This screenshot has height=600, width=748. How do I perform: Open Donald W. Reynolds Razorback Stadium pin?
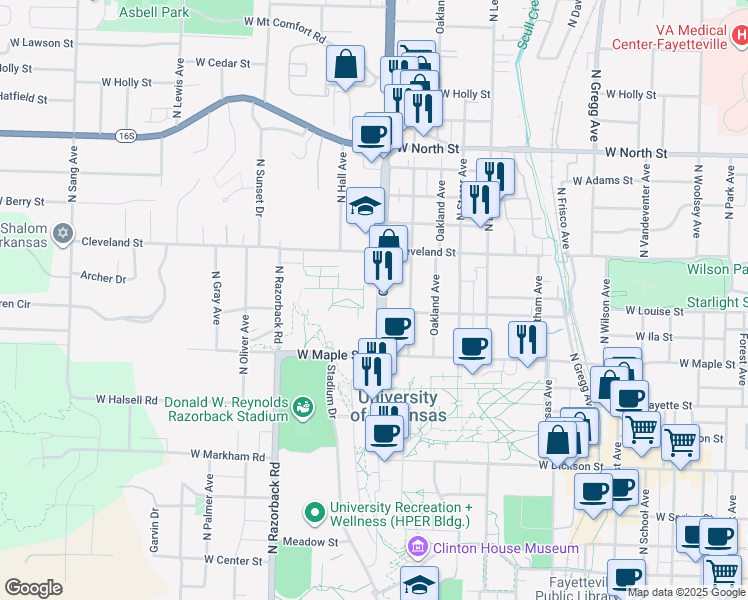(304, 407)
